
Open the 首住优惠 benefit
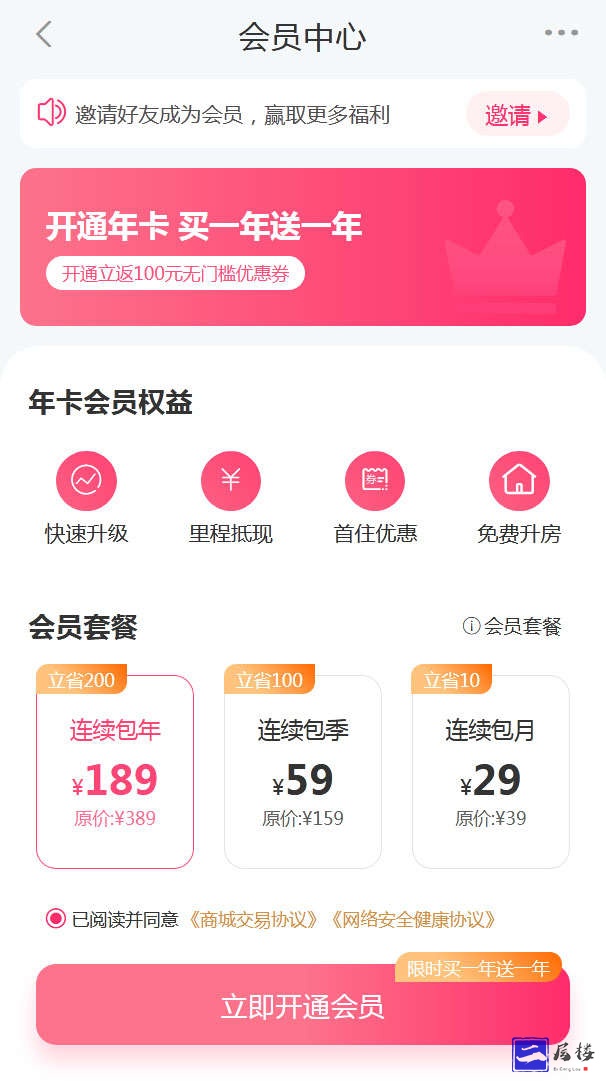[374, 497]
